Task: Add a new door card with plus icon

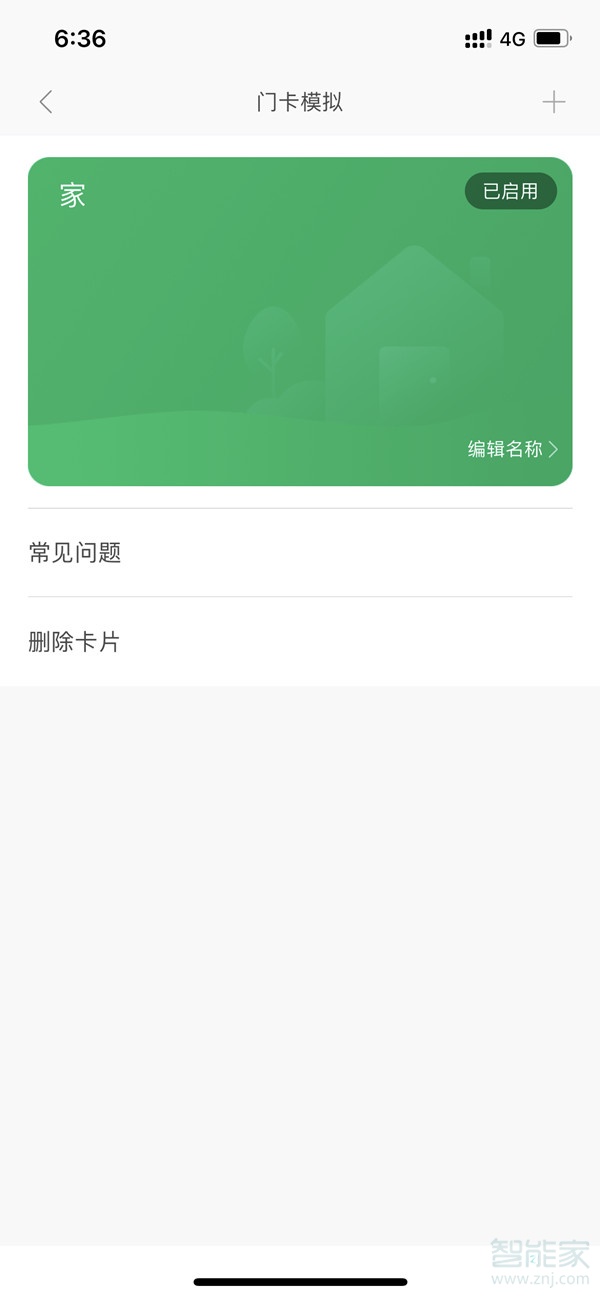Action: point(554,102)
